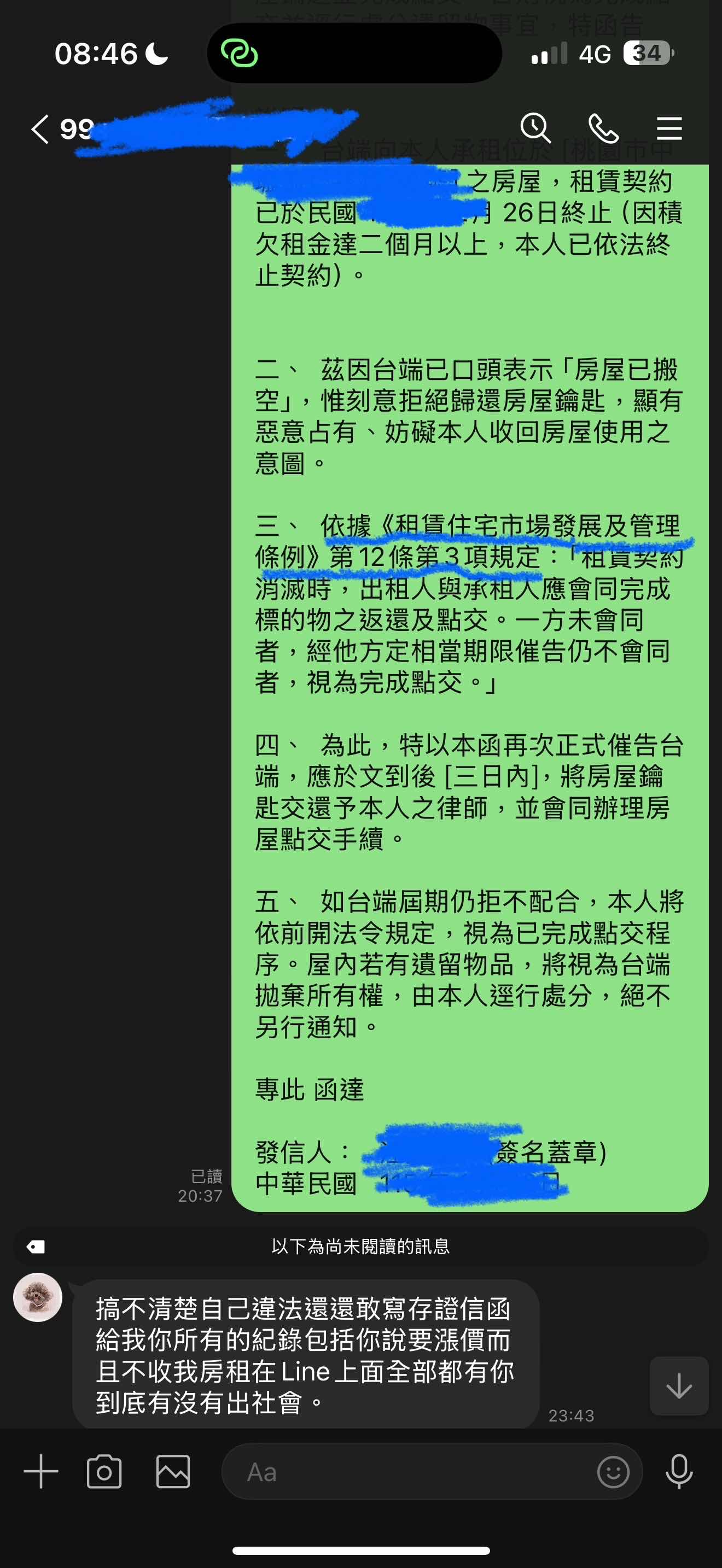The height and width of the screenshot is (1568, 722).
Task: Tap the Aa message input field
Action: [x=402, y=1472]
